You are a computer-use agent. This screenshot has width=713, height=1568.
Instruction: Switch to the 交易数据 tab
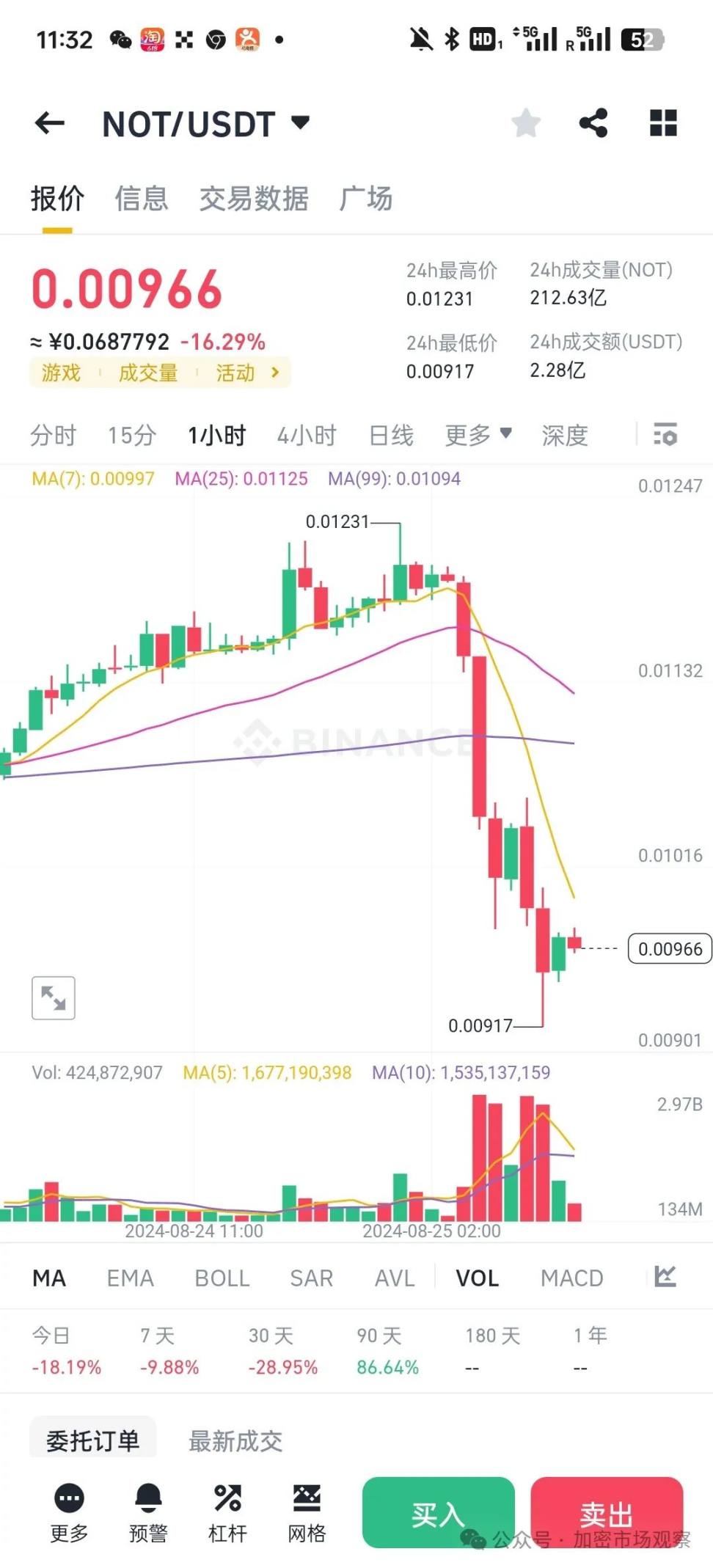pos(254,199)
